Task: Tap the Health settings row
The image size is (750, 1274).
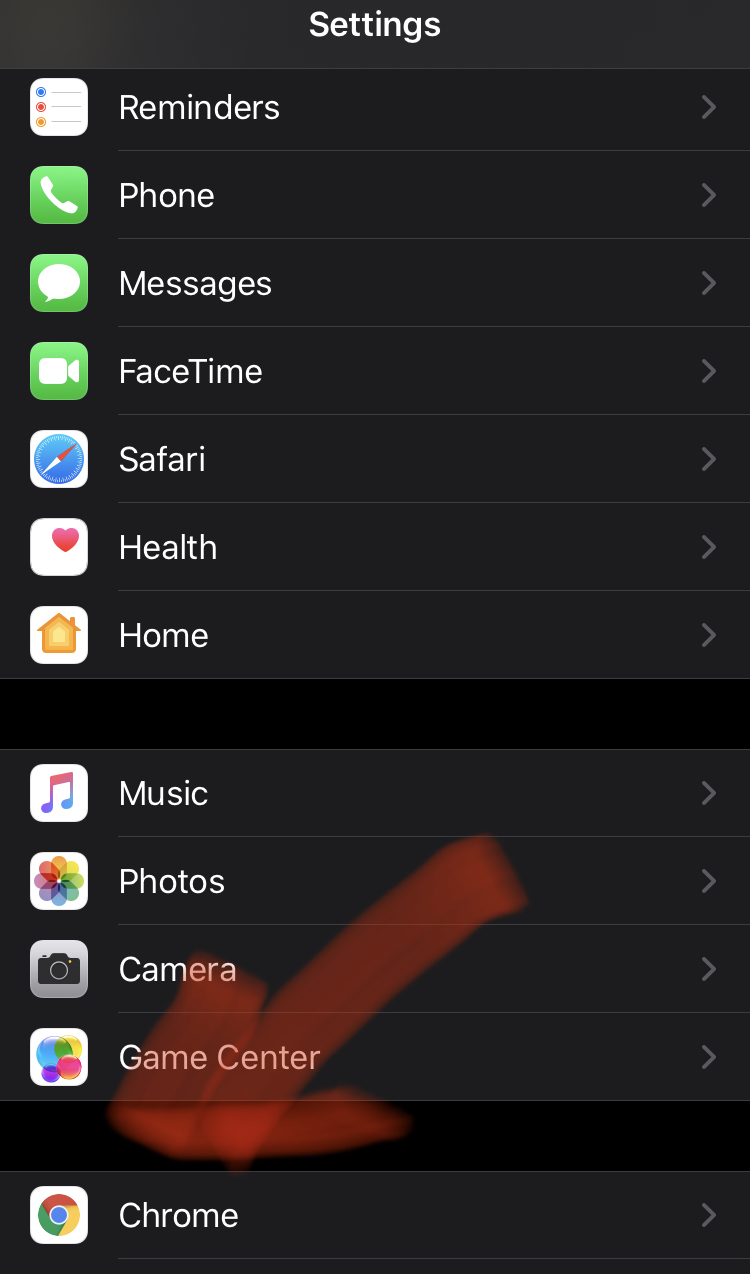Action: pyautogui.click(x=375, y=547)
